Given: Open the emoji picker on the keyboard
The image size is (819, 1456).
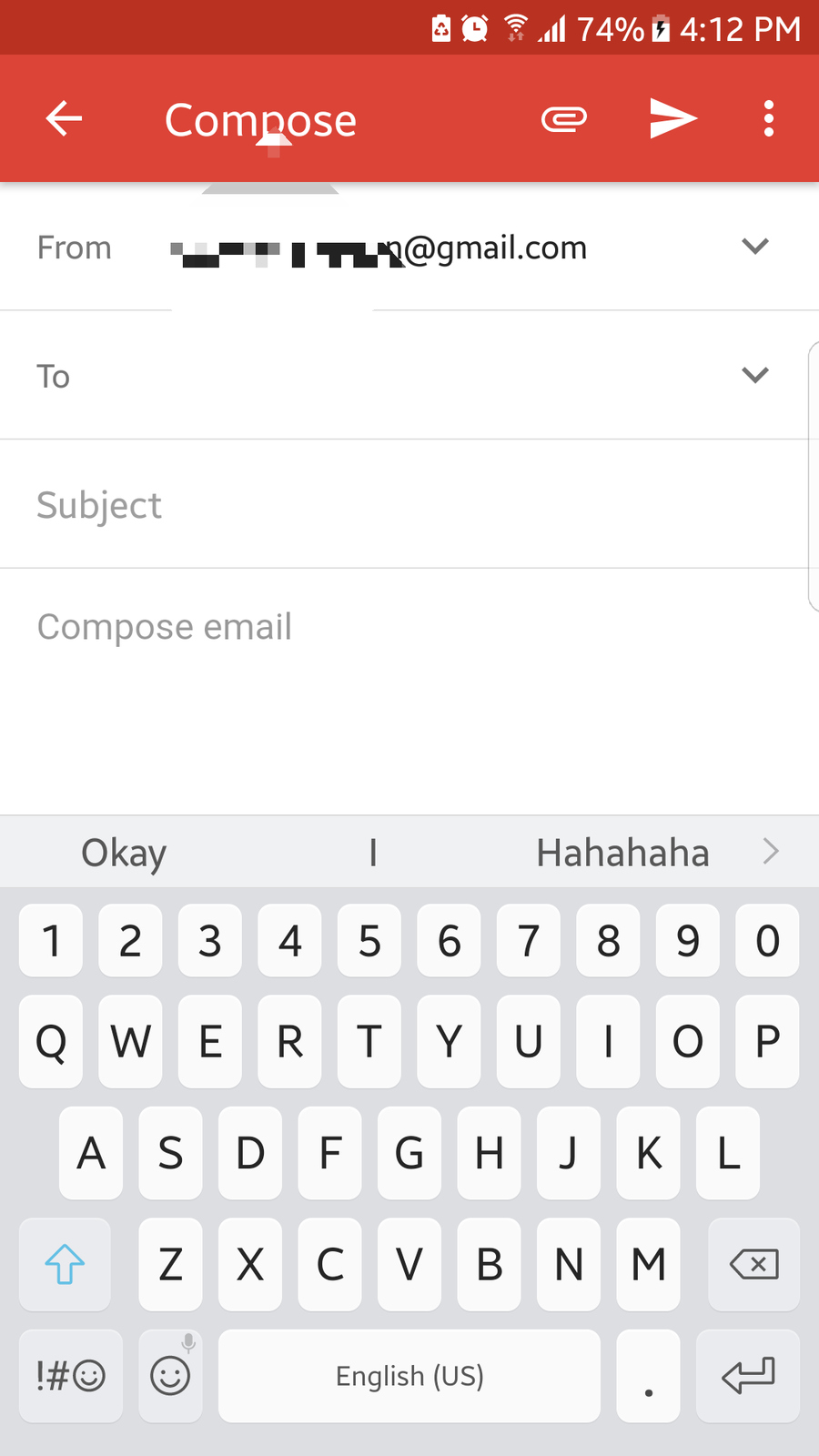Looking at the screenshot, I should 170,1376.
